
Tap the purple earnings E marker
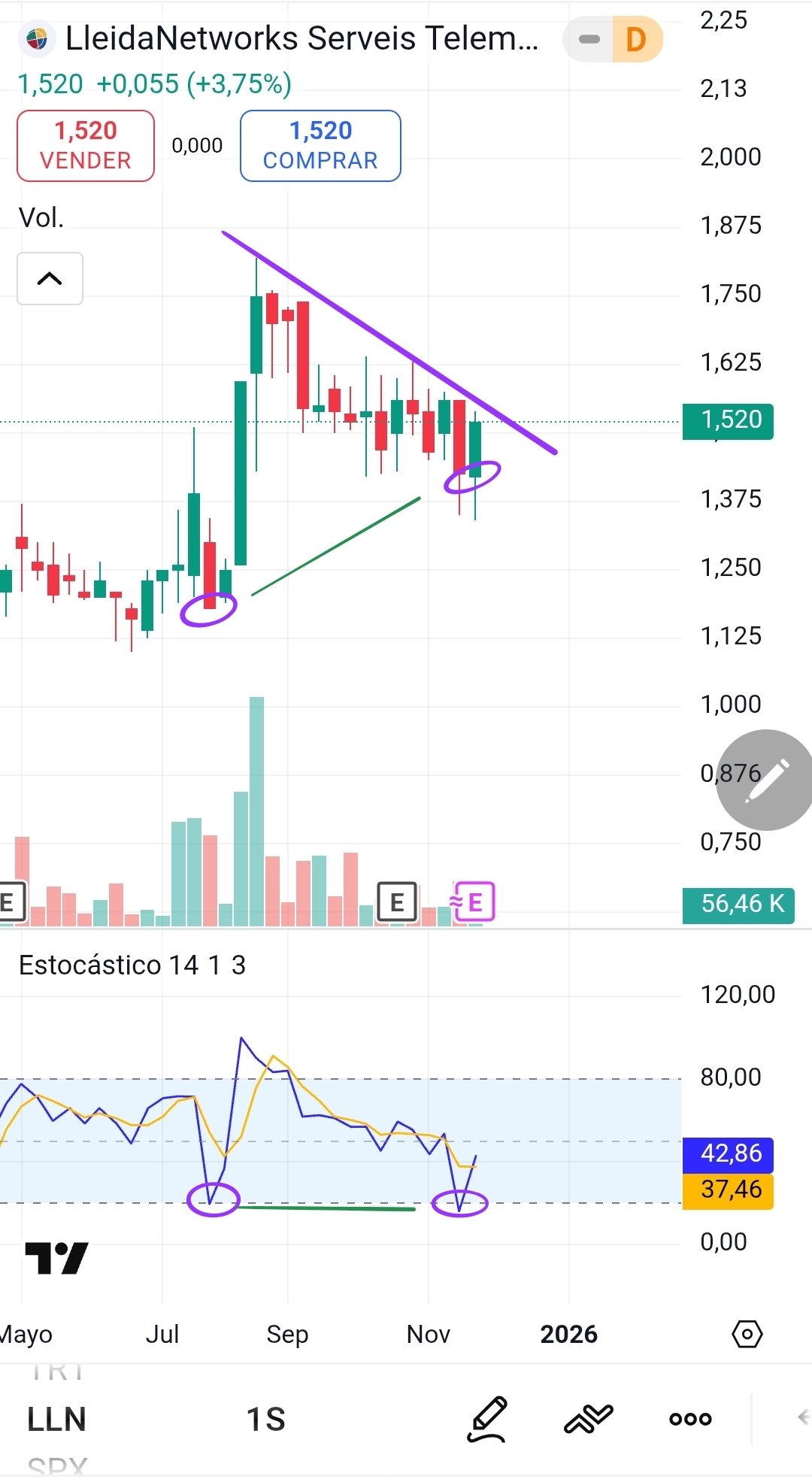[474, 902]
